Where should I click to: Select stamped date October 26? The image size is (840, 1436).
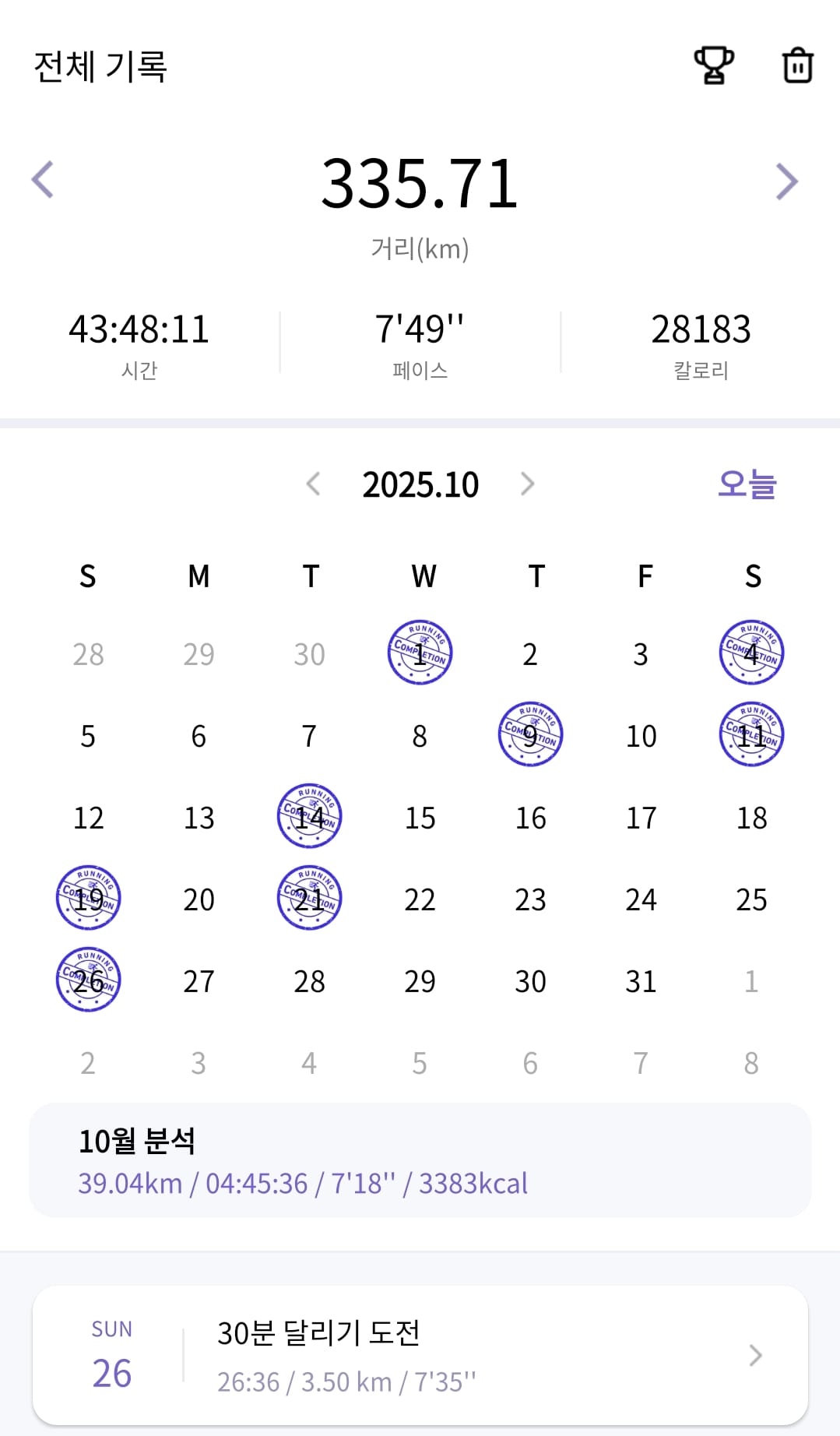(89, 980)
